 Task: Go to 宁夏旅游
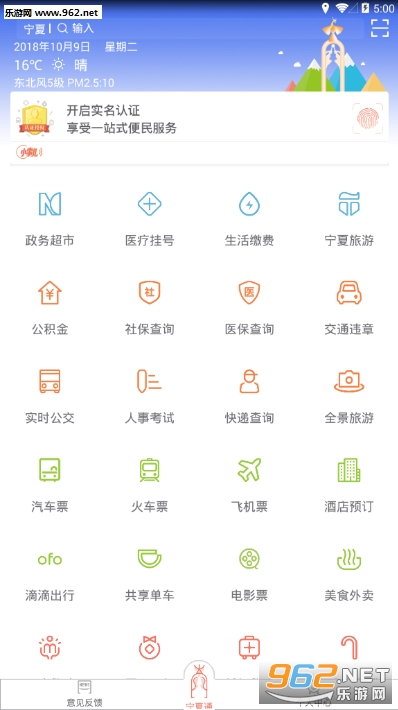coord(349,219)
